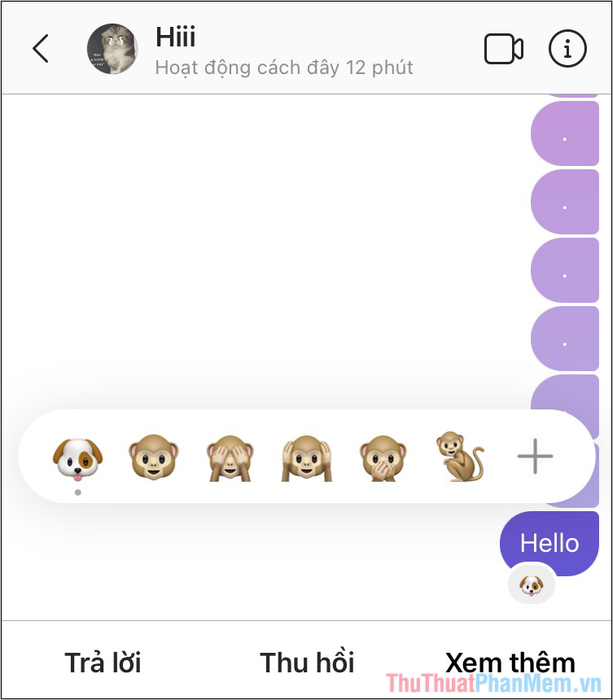This screenshot has width=613, height=700.
Task: React with the hear-no-evil monkey emoji
Action: click(306, 458)
